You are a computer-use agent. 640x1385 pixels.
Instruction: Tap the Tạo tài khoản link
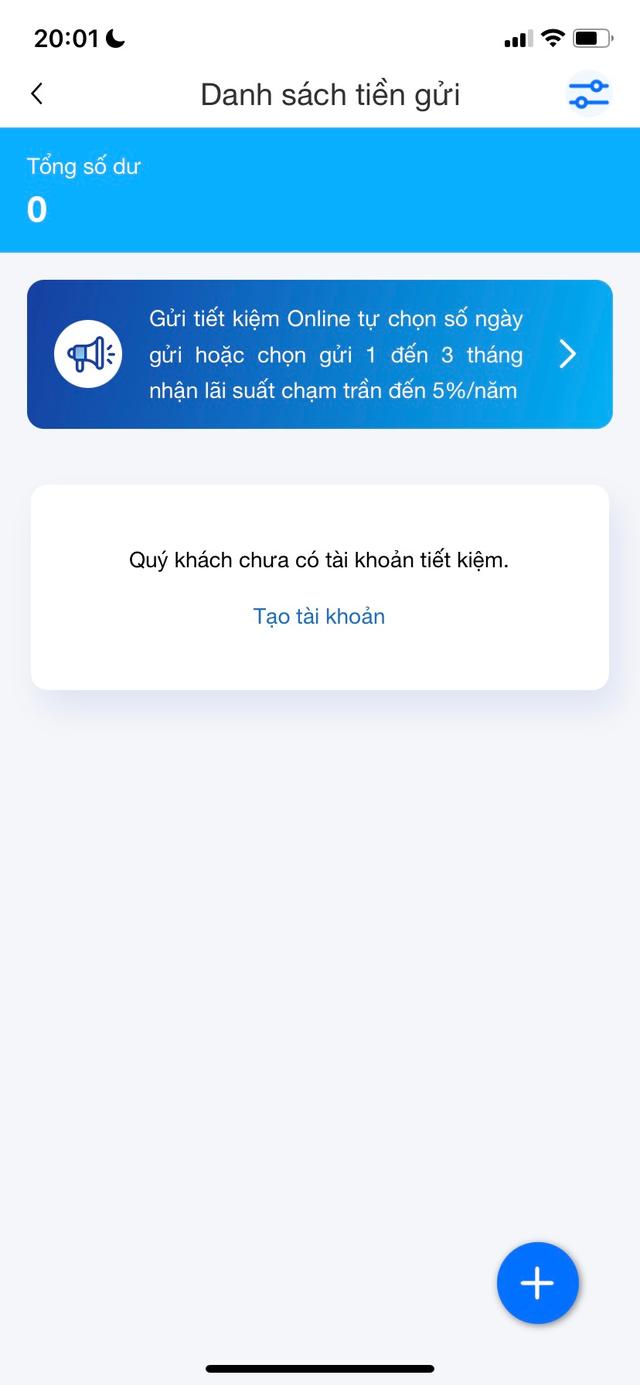[x=319, y=616]
